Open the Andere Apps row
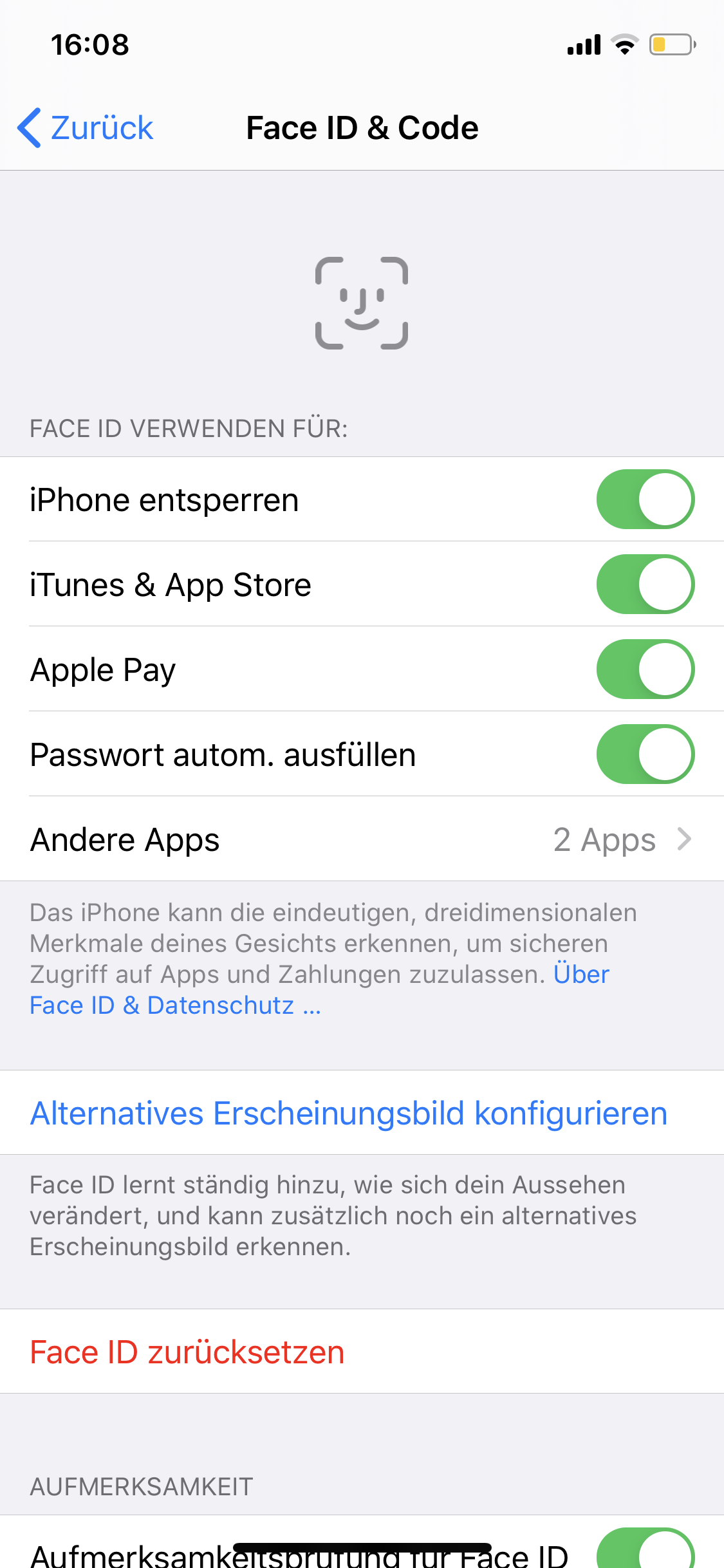 pos(362,839)
